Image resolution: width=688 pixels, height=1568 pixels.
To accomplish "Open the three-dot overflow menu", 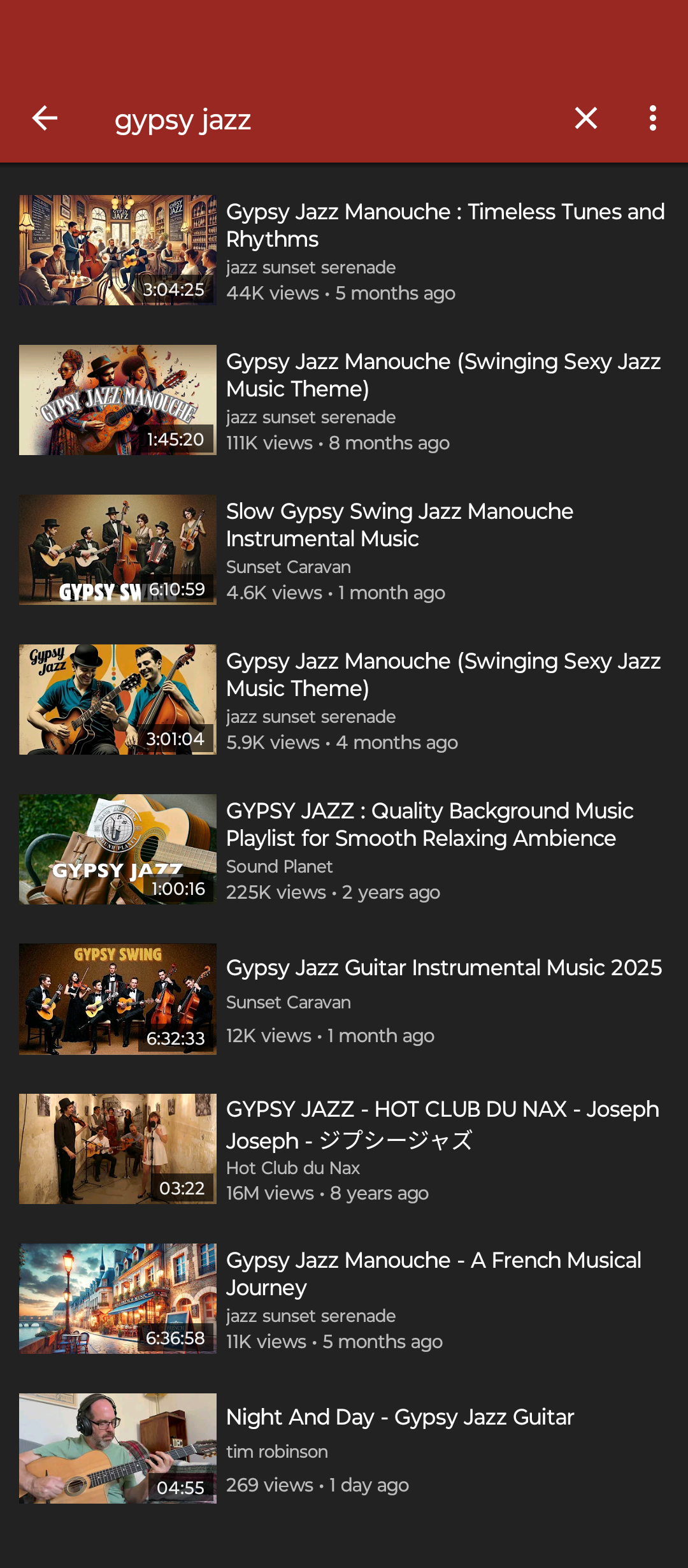I will click(x=652, y=119).
